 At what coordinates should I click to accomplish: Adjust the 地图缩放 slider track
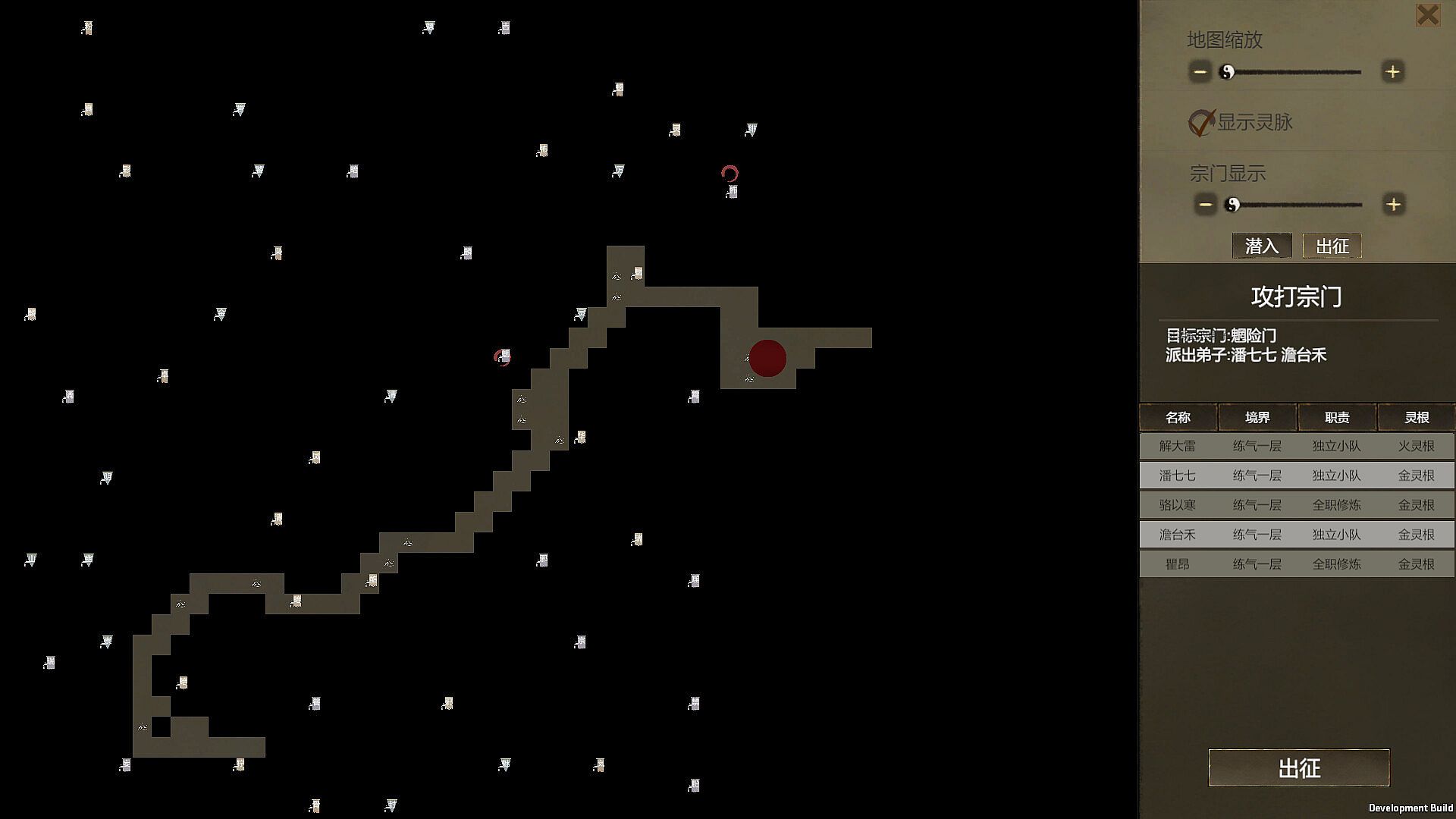point(1297,72)
